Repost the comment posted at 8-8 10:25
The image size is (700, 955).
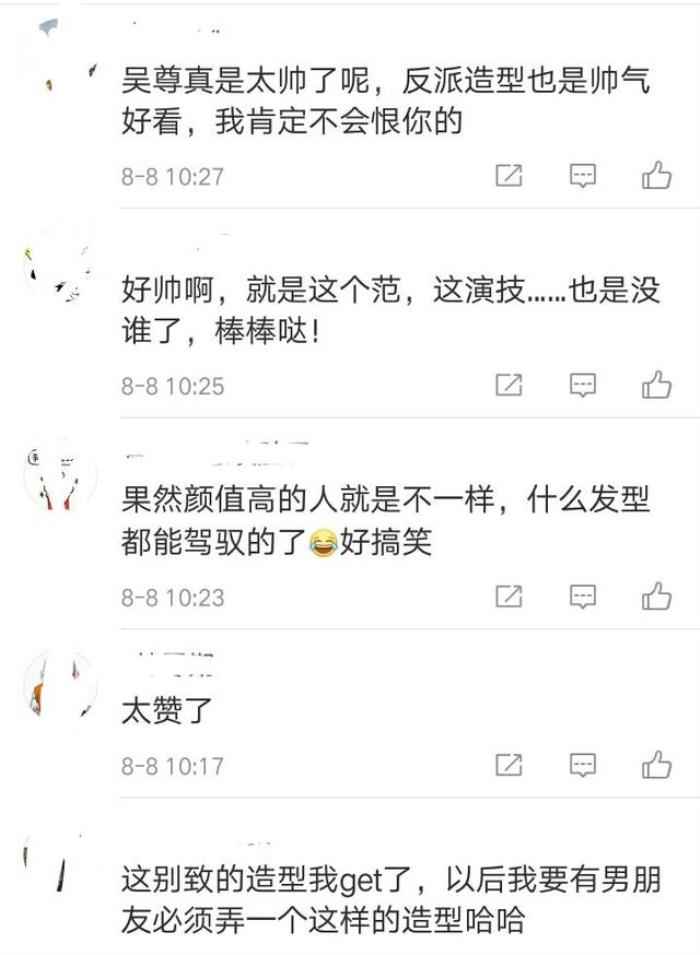509,385
